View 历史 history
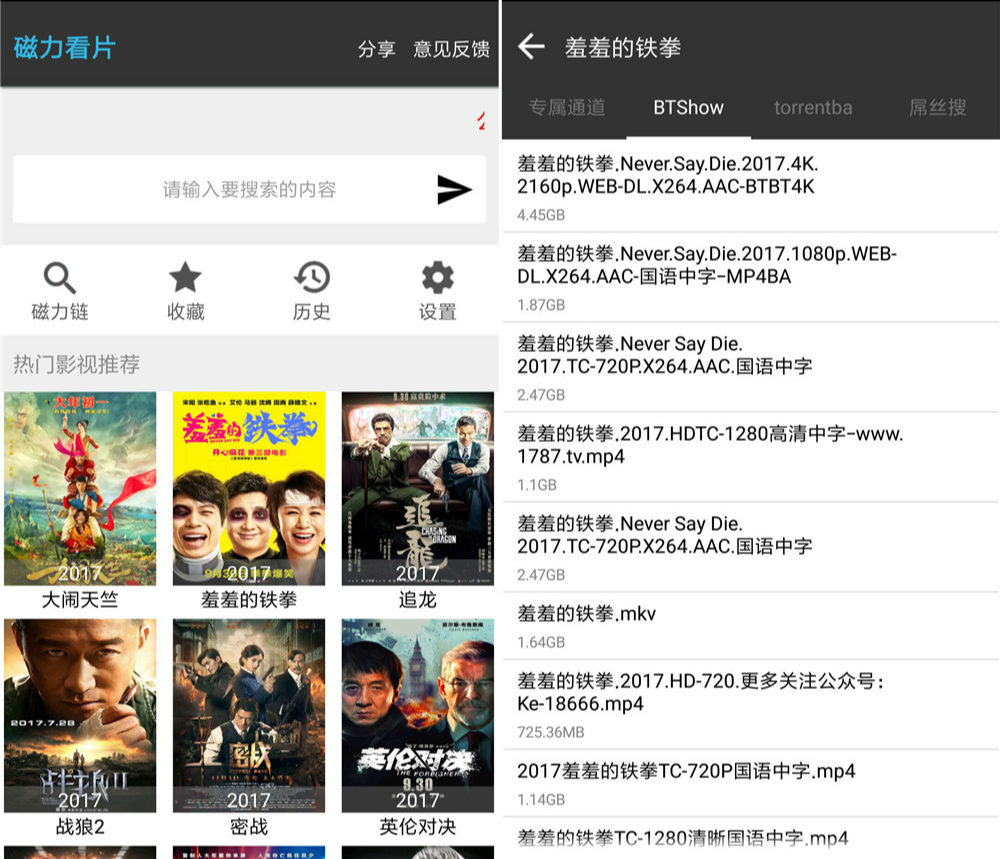1000x859 pixels. click(x=311, y=292)
